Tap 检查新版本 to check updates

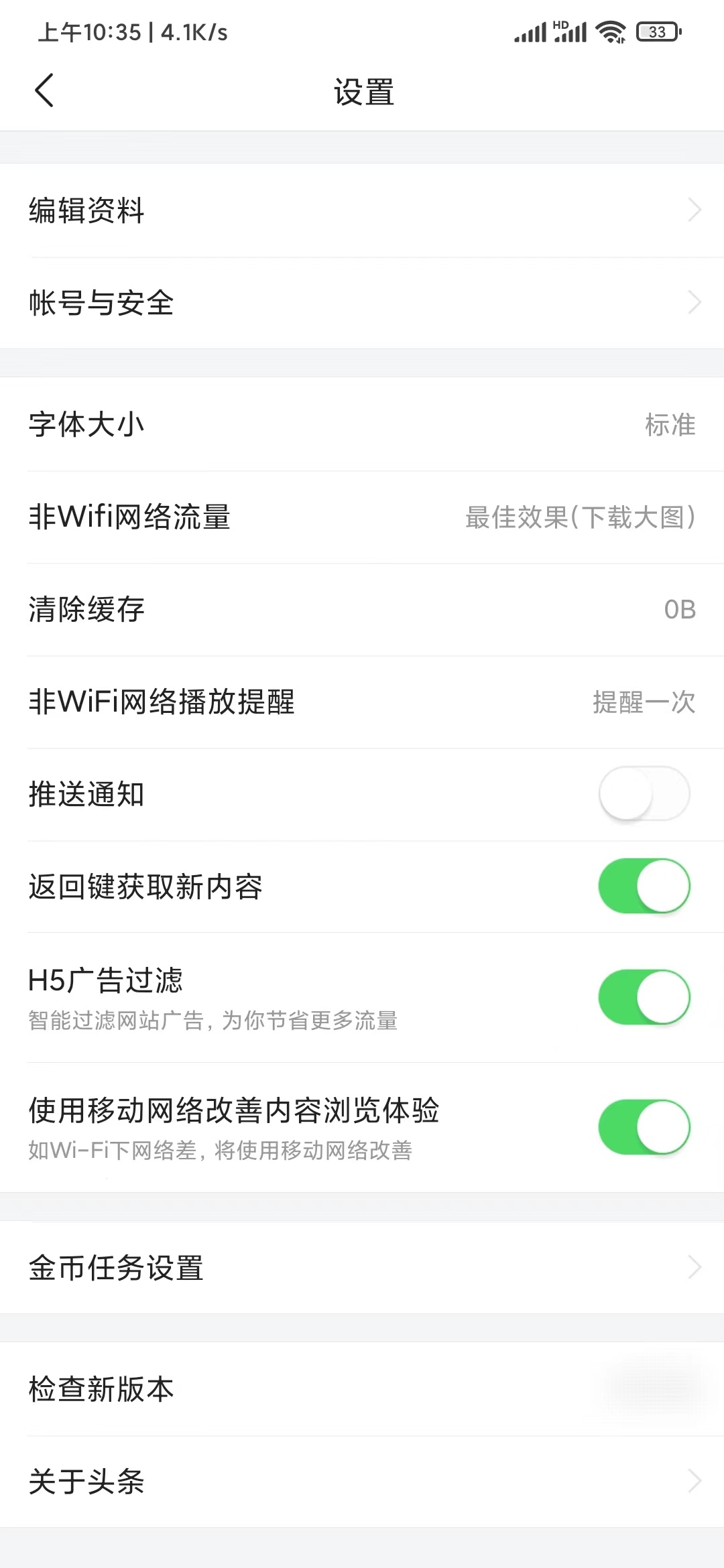362,1388
